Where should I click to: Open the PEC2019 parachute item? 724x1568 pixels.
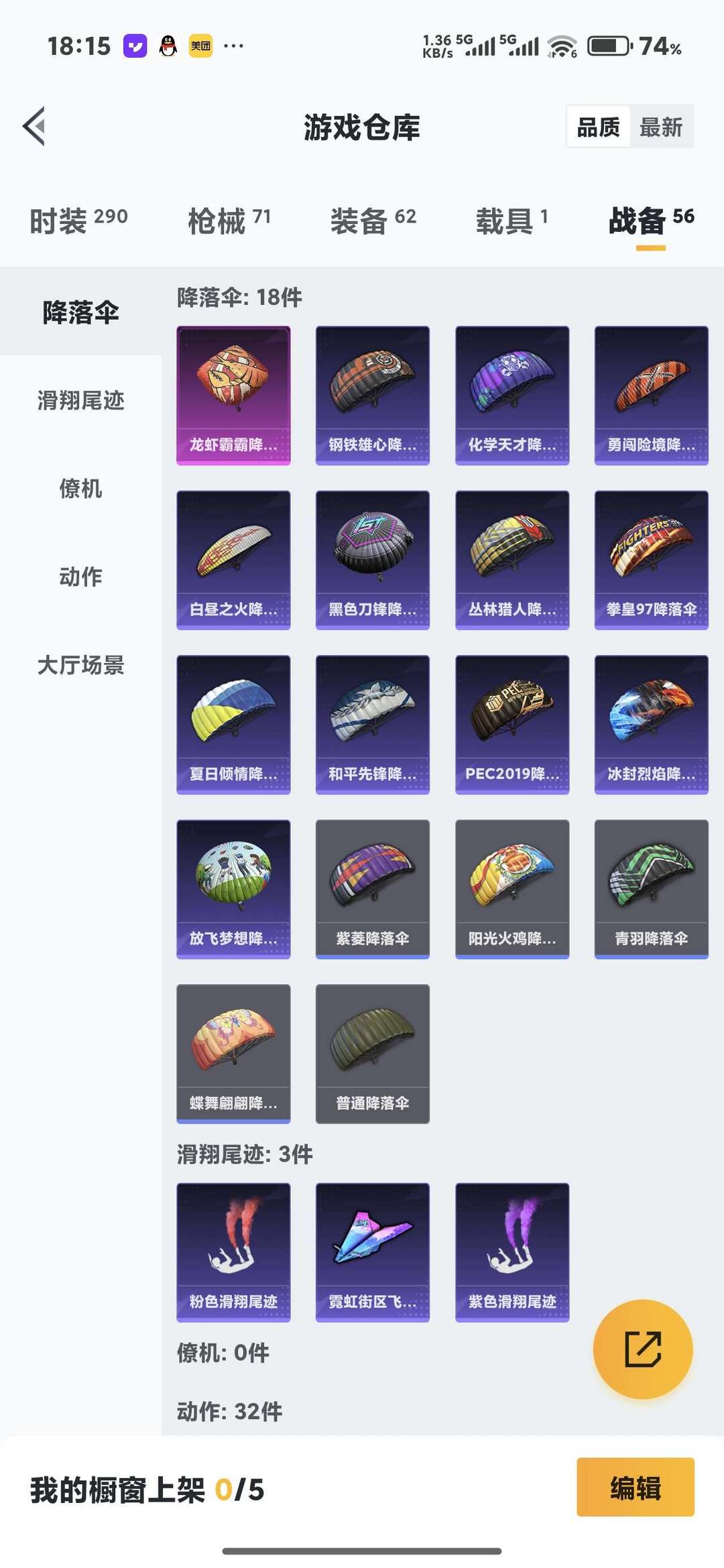tap(512, 725)
